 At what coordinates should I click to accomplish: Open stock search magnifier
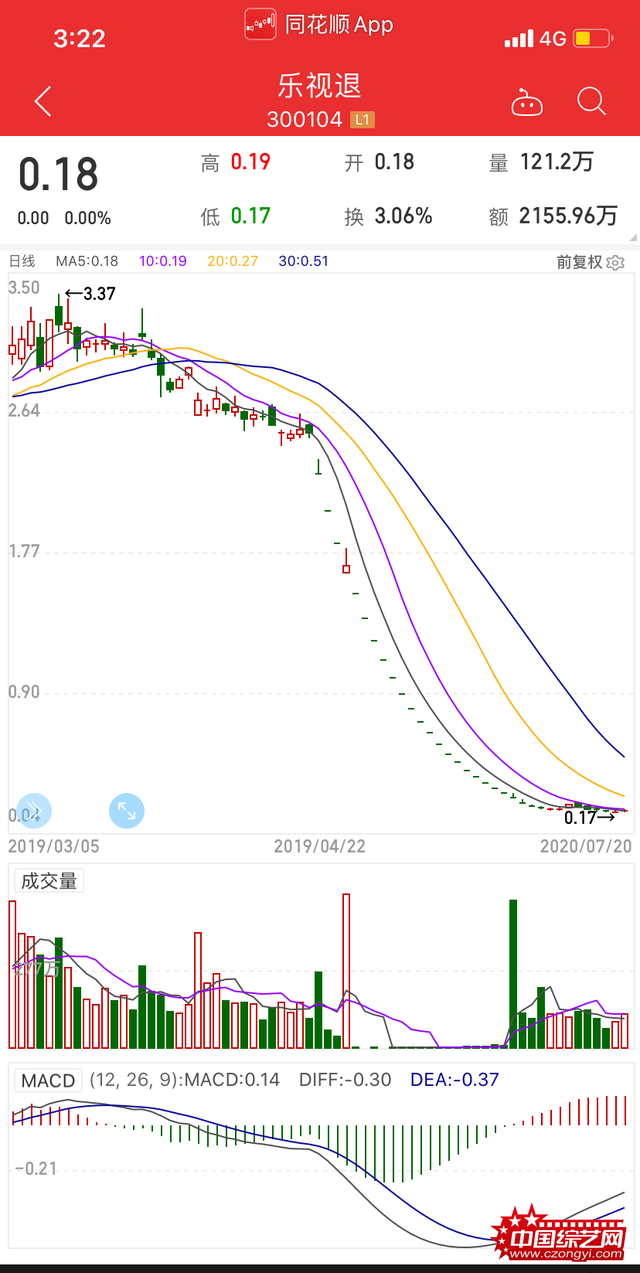click(591, 101)
